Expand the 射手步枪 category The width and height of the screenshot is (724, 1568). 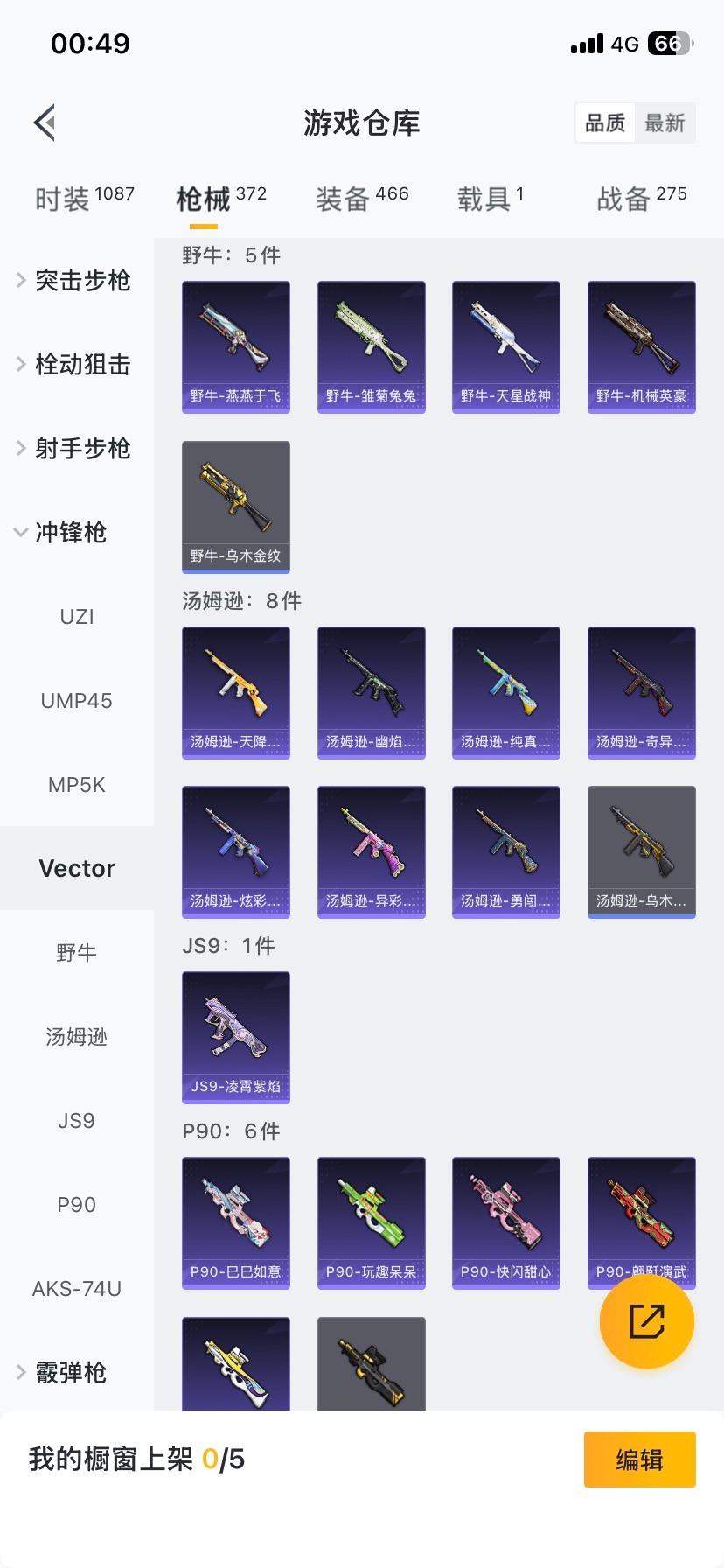tap(81, 448)
